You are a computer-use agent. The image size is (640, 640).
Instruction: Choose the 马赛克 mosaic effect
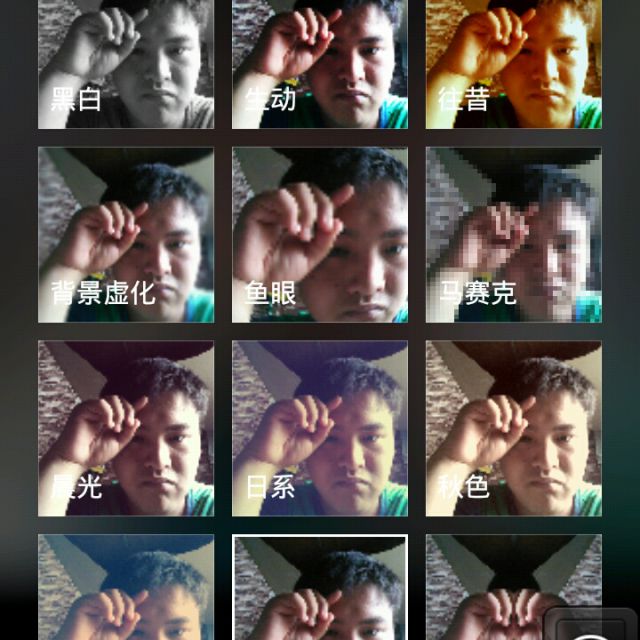pyautogui.click(x=513, y=235)
